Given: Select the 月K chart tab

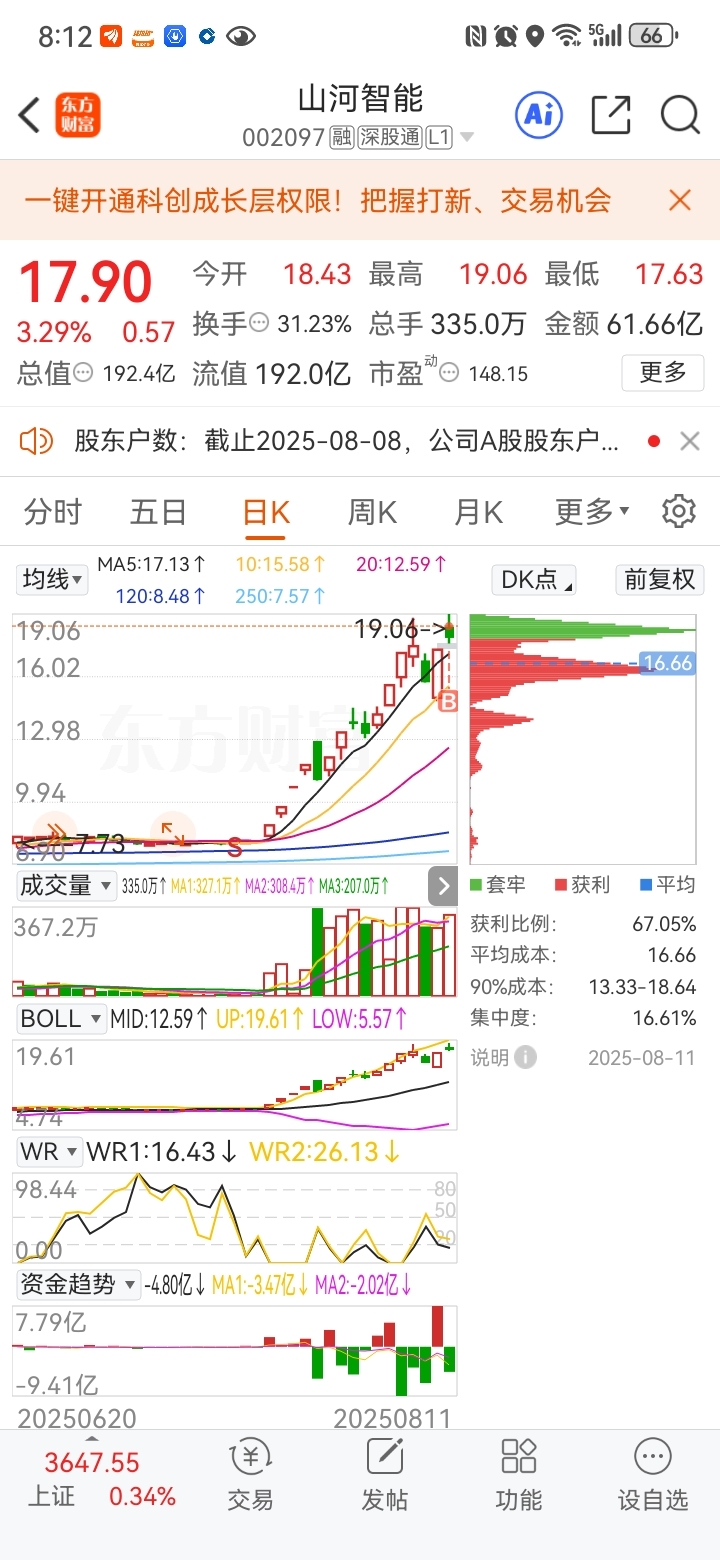Looking at the screenshot, I should 478,512.
